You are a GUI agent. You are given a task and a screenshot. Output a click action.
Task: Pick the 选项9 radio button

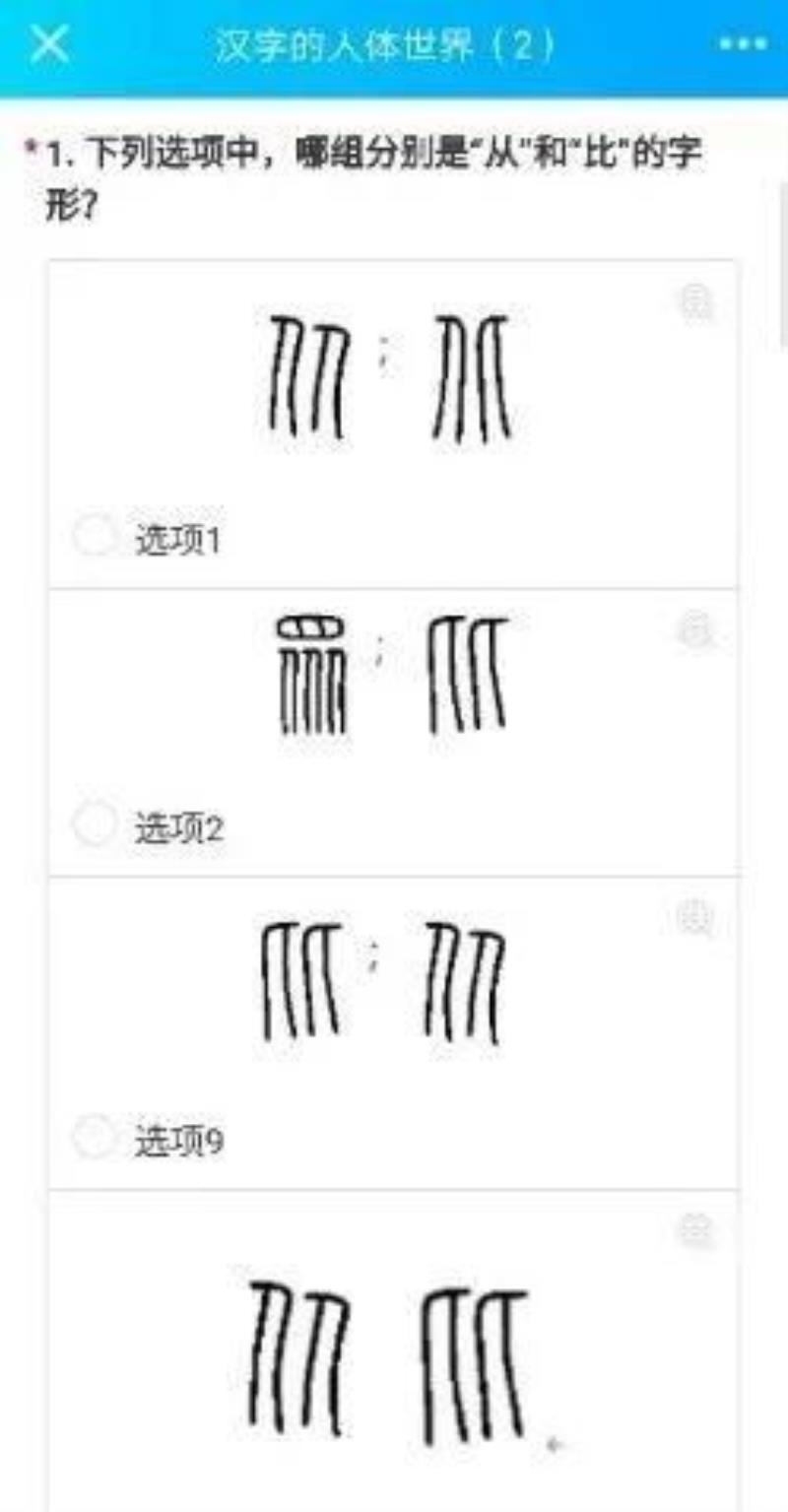[x=95, y=1137]
